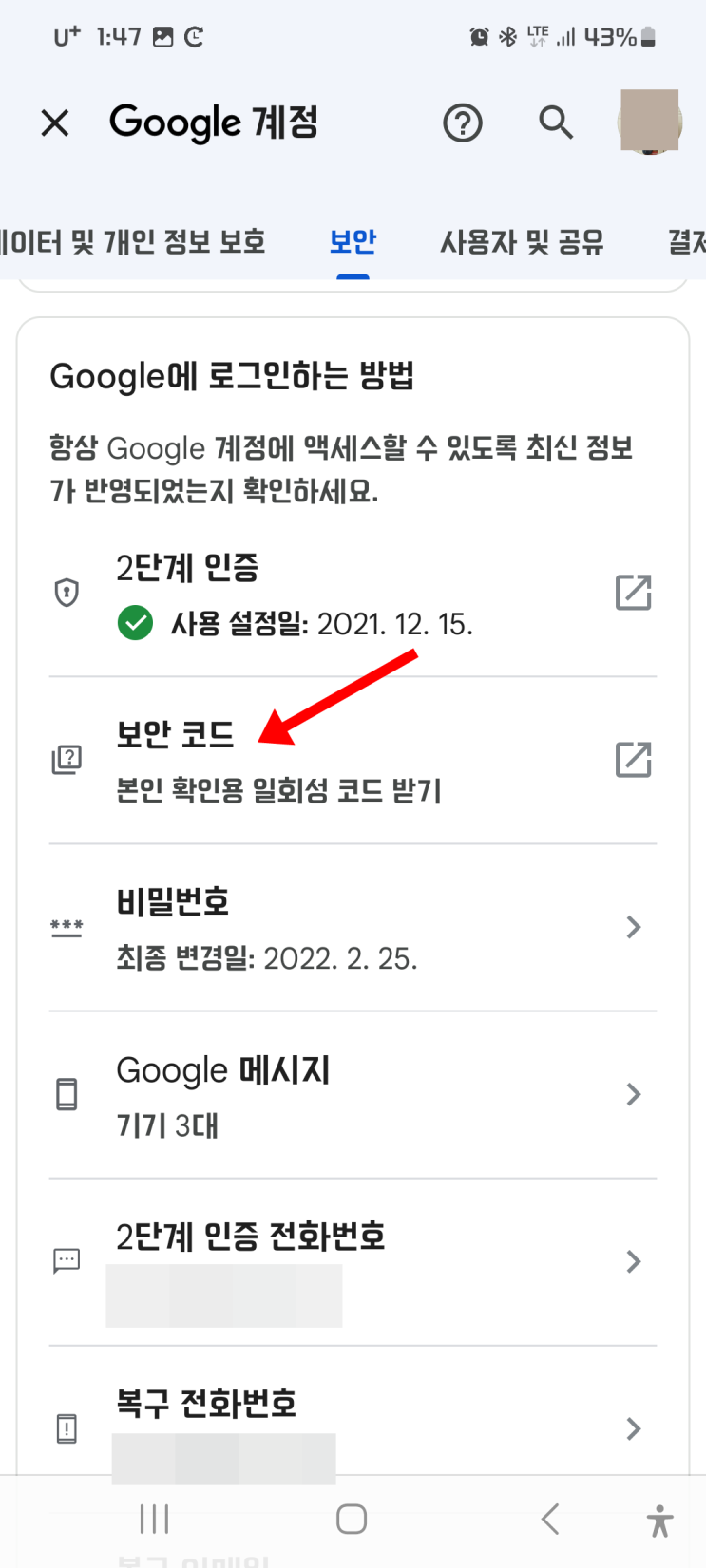Open the security code card icon

tap(67, 759)
